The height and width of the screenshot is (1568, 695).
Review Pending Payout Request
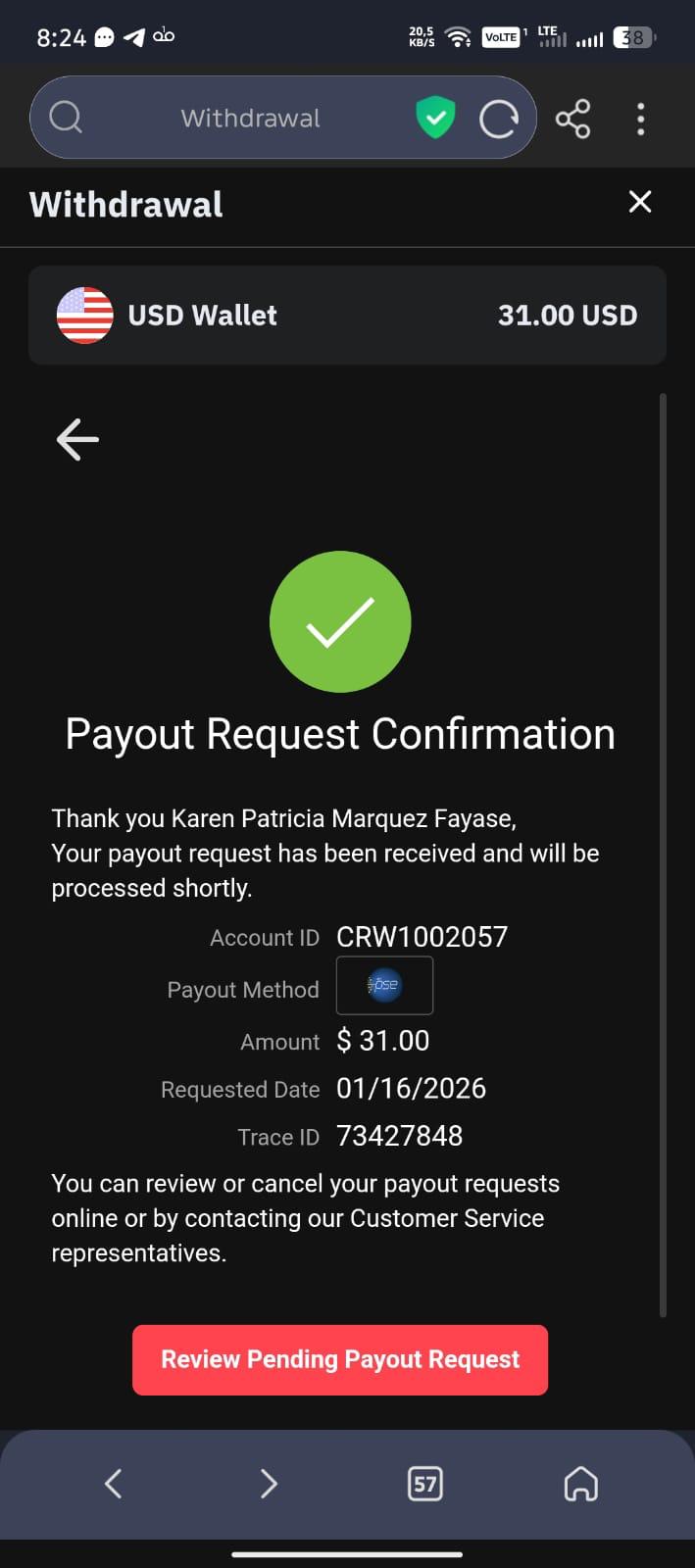[339, 1359]
